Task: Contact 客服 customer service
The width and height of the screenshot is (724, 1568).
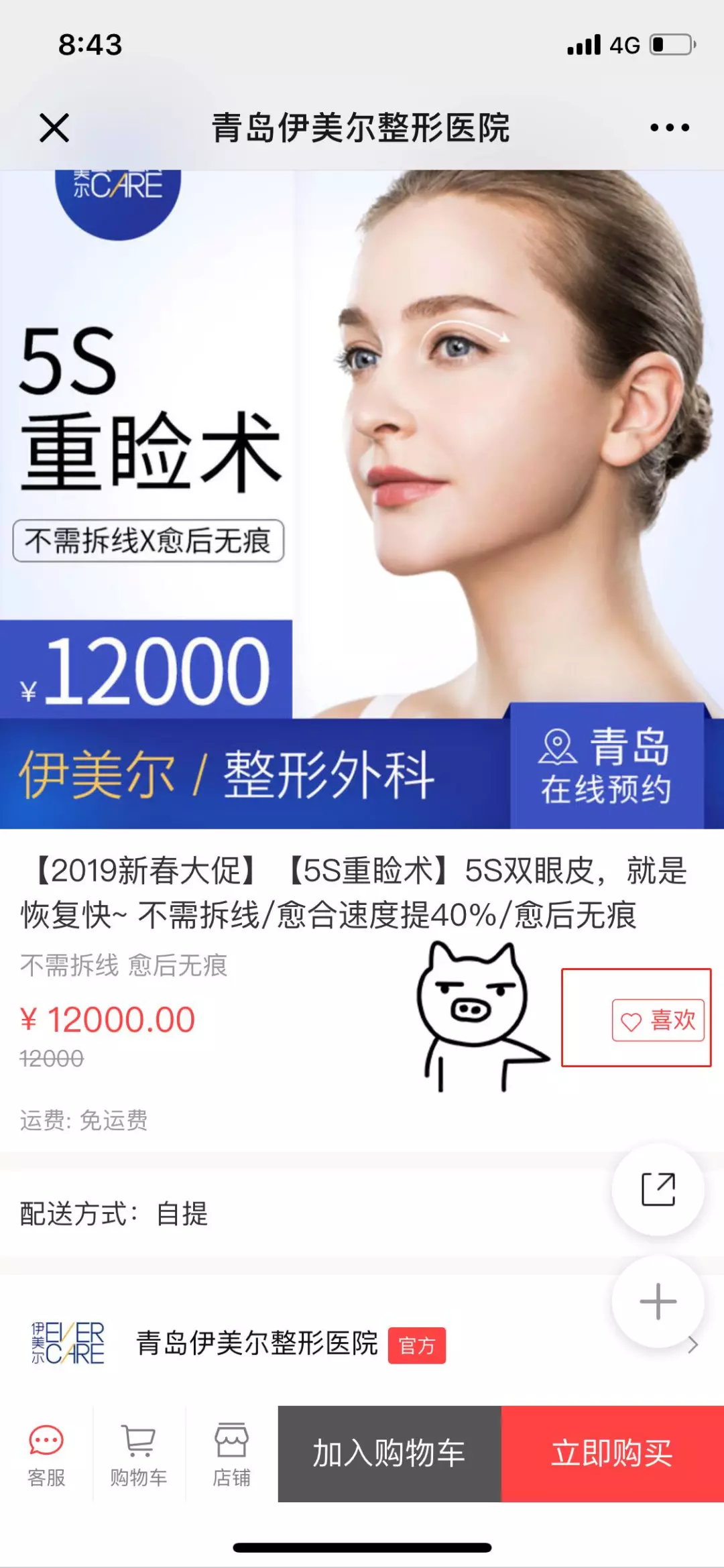Action: (x=46, y=1452)
